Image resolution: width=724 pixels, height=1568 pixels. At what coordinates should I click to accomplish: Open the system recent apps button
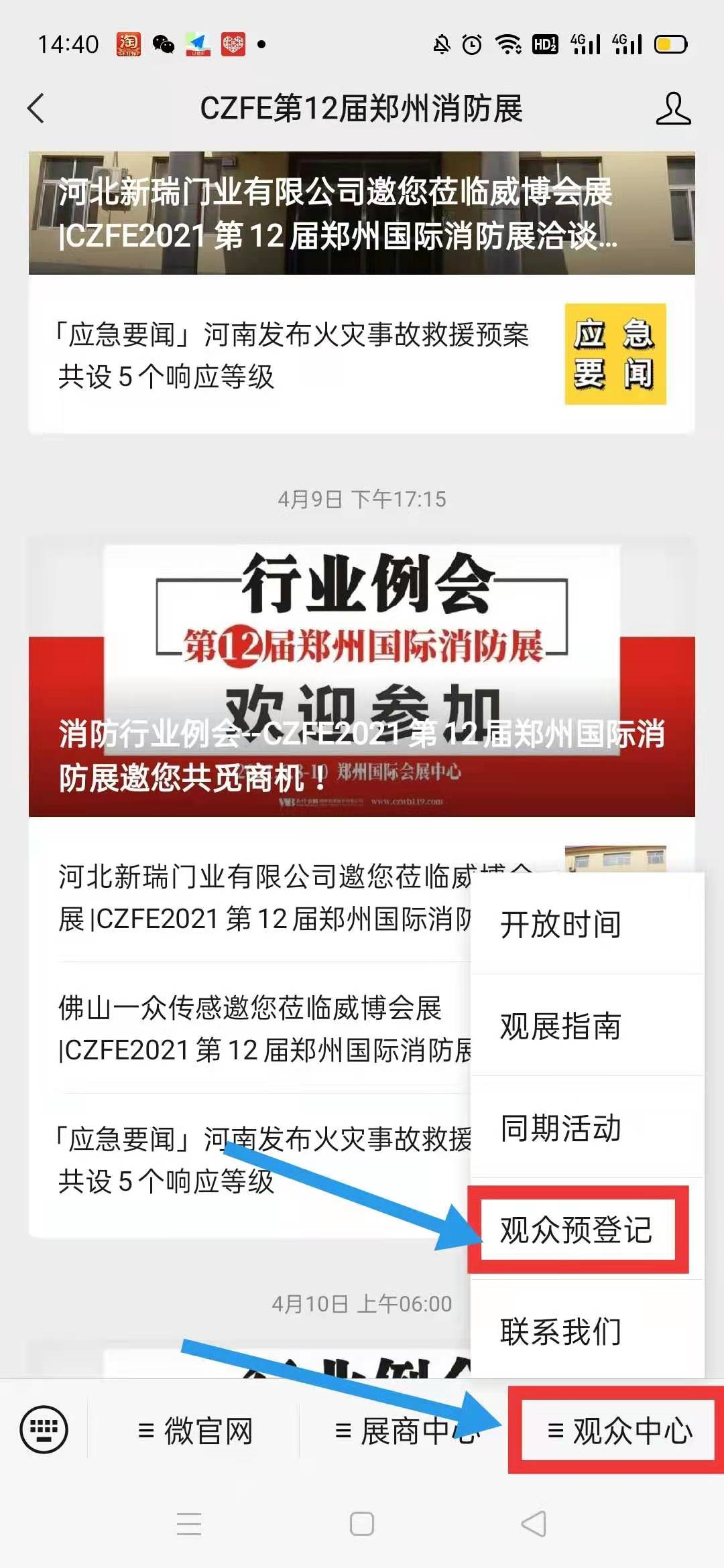click(x=189, y=1524)
